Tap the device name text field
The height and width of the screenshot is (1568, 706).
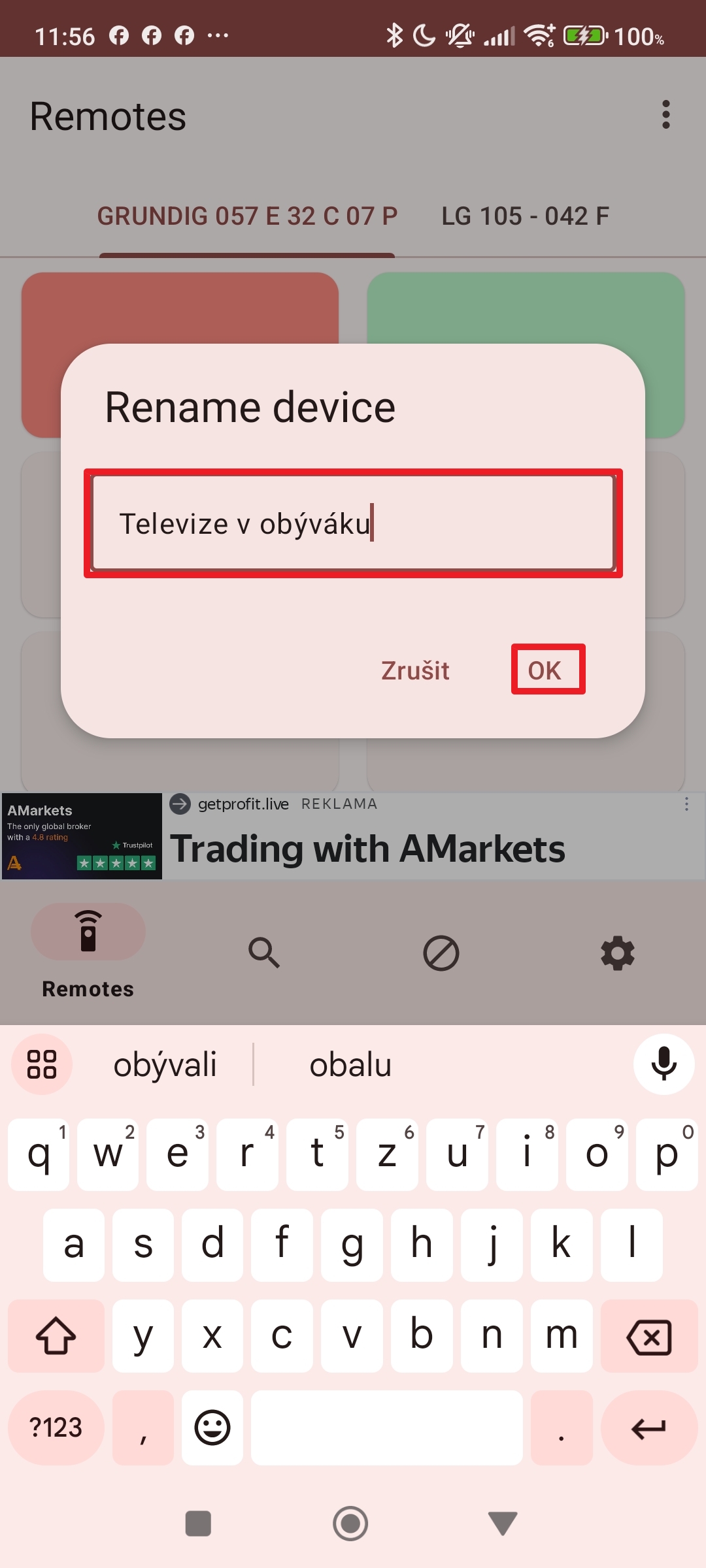pyautogui.click(x=353, y=523)
